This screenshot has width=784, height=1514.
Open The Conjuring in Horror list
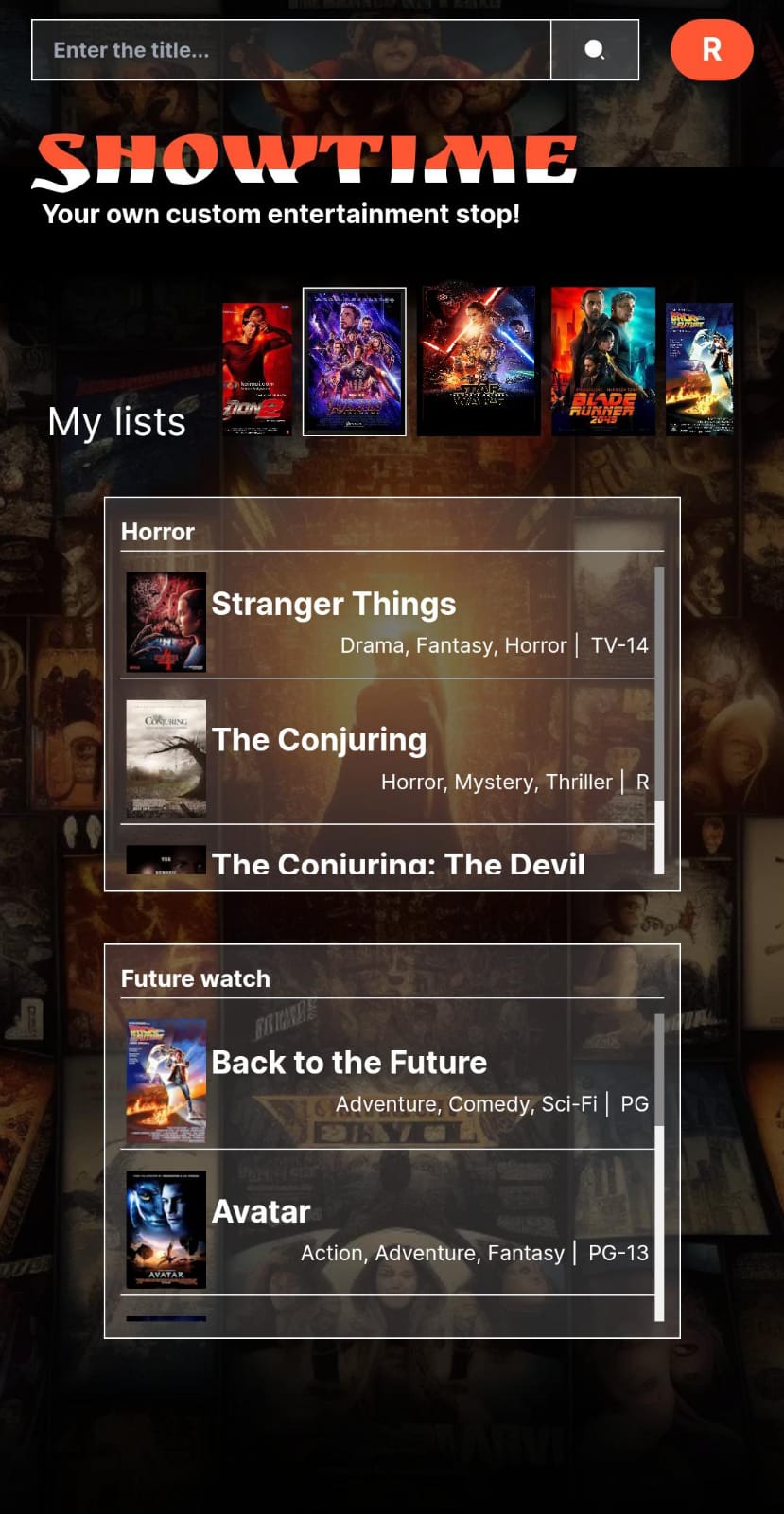coord(388,758)
